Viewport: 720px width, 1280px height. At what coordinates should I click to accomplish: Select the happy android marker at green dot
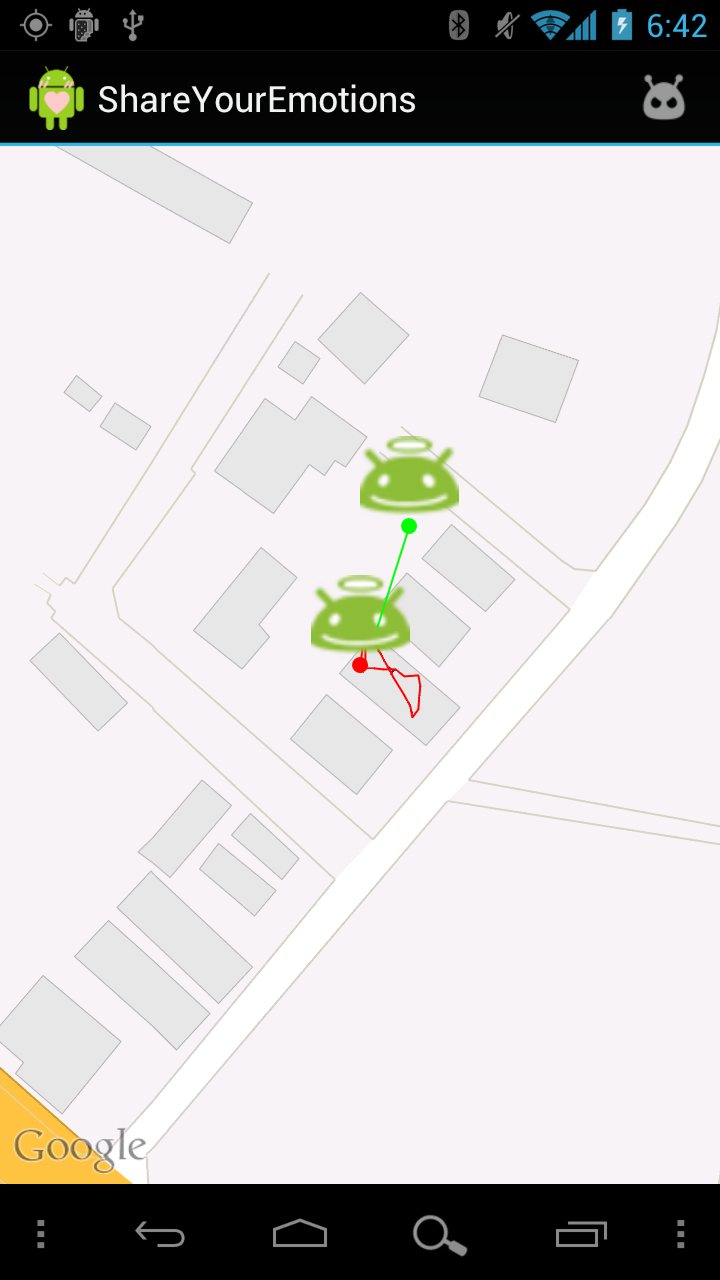[409, 475]
